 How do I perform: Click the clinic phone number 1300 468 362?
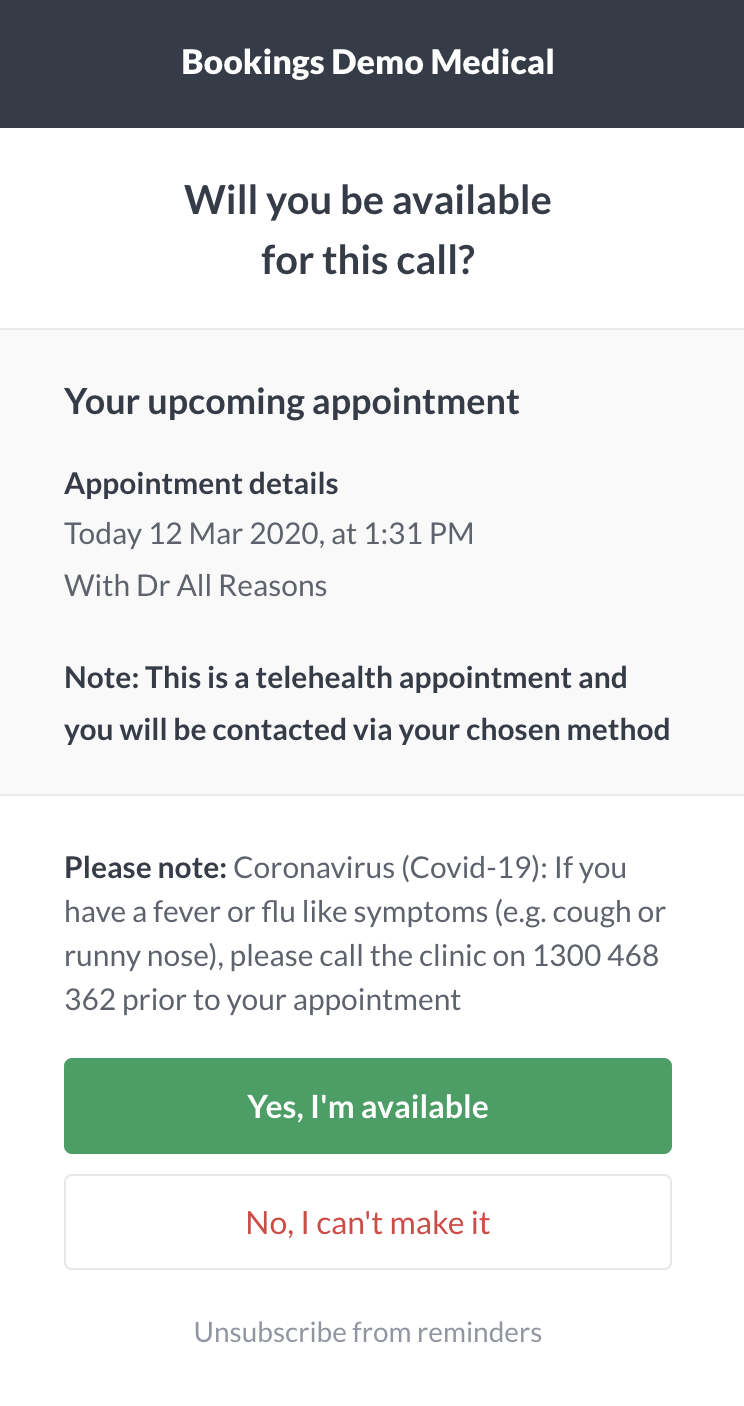(x=600, y=955)
